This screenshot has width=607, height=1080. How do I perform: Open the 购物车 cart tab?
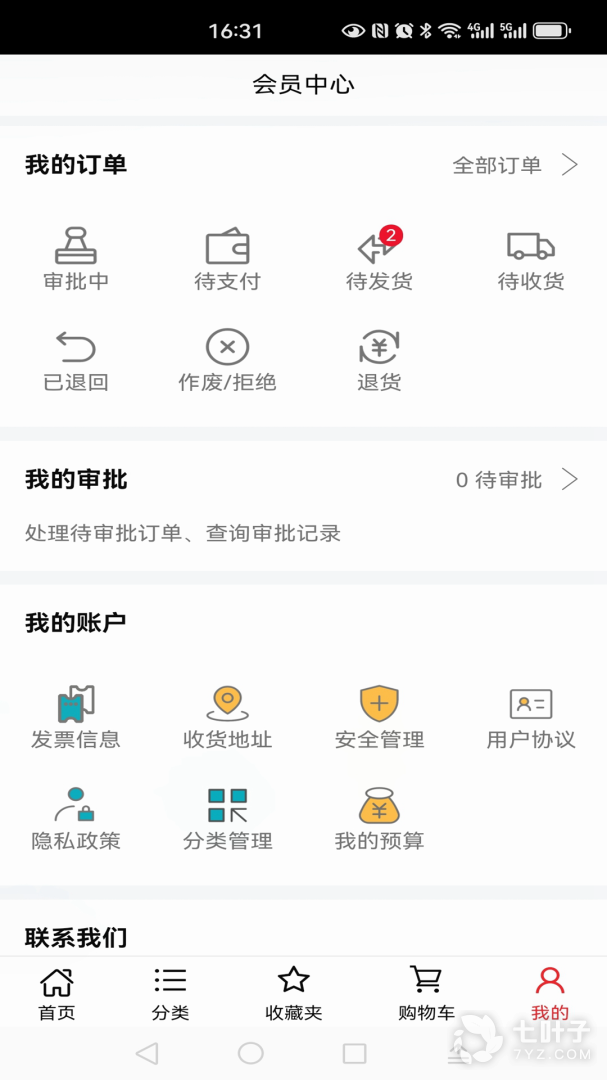coord(426,993)
